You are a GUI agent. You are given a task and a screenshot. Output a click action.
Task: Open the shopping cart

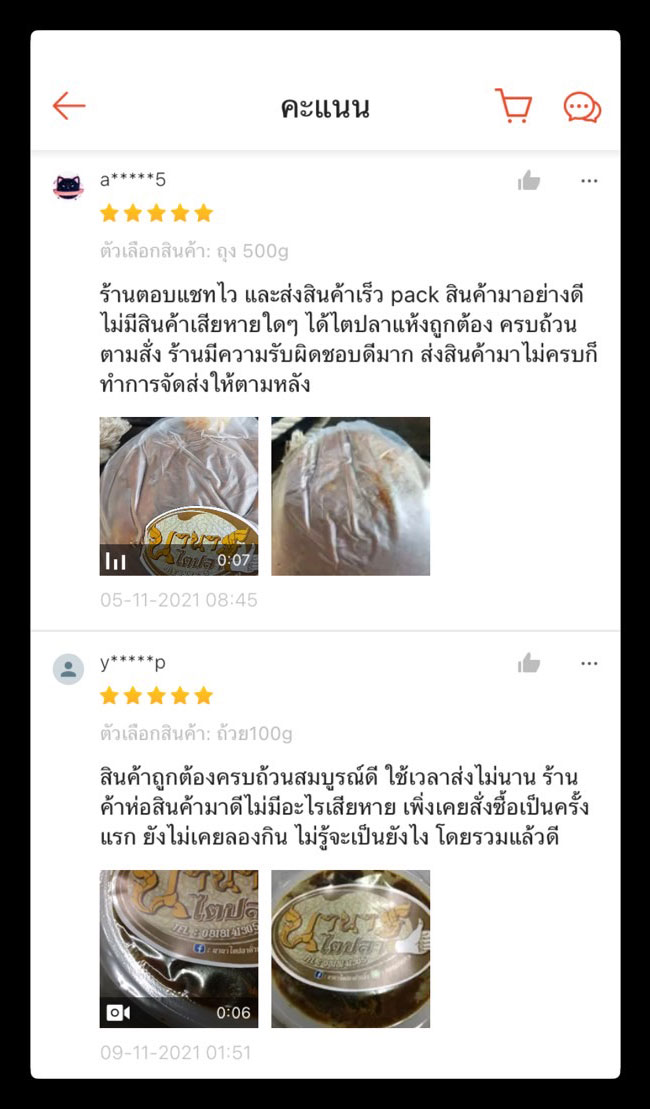[x=514, y=105]
